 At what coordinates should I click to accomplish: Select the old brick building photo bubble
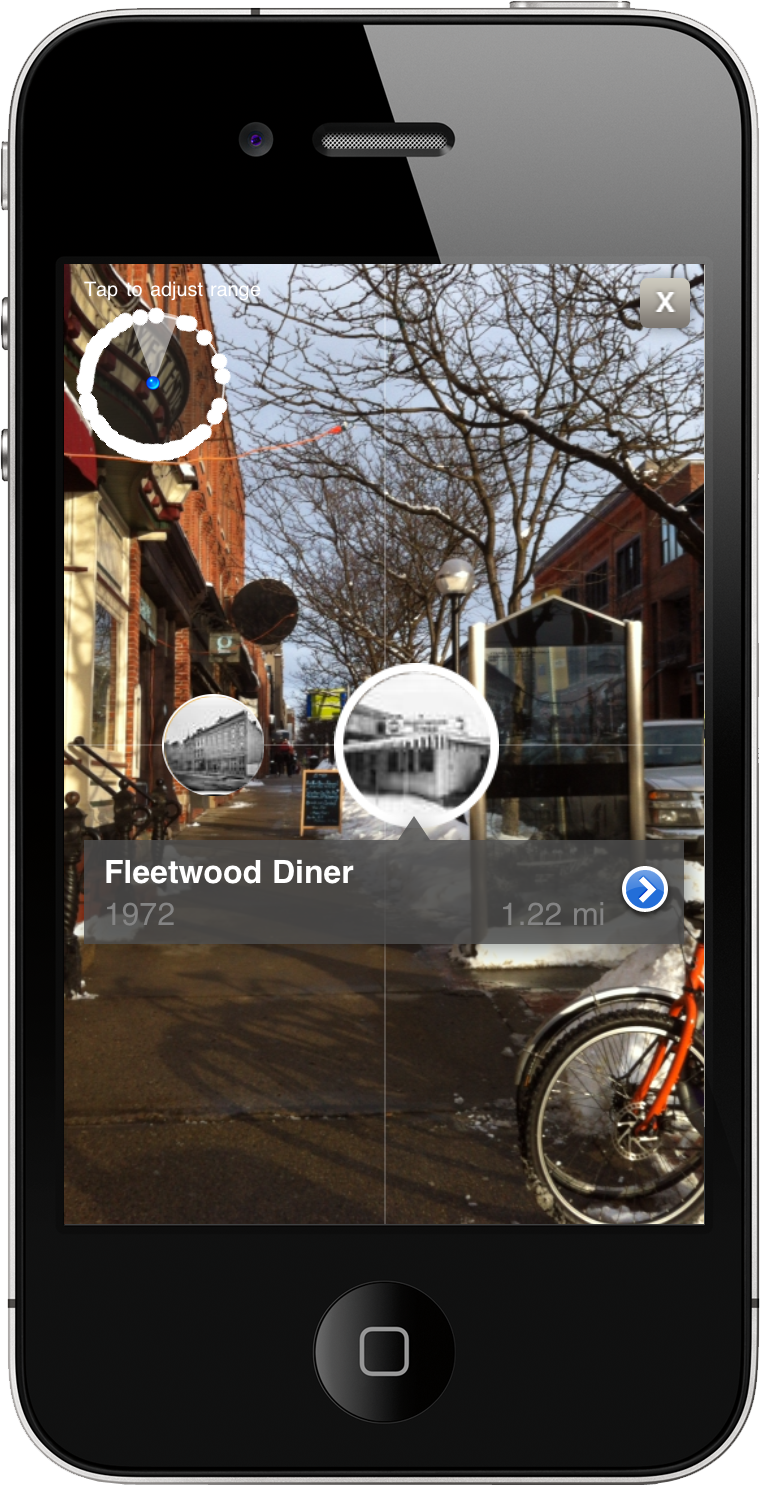click(x=213, y=745)
